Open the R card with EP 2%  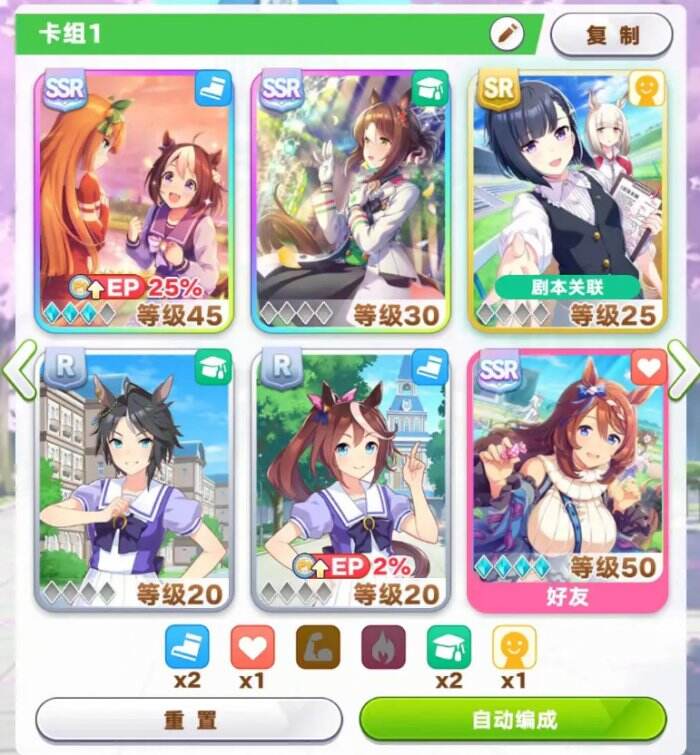[x=351, y=478]
